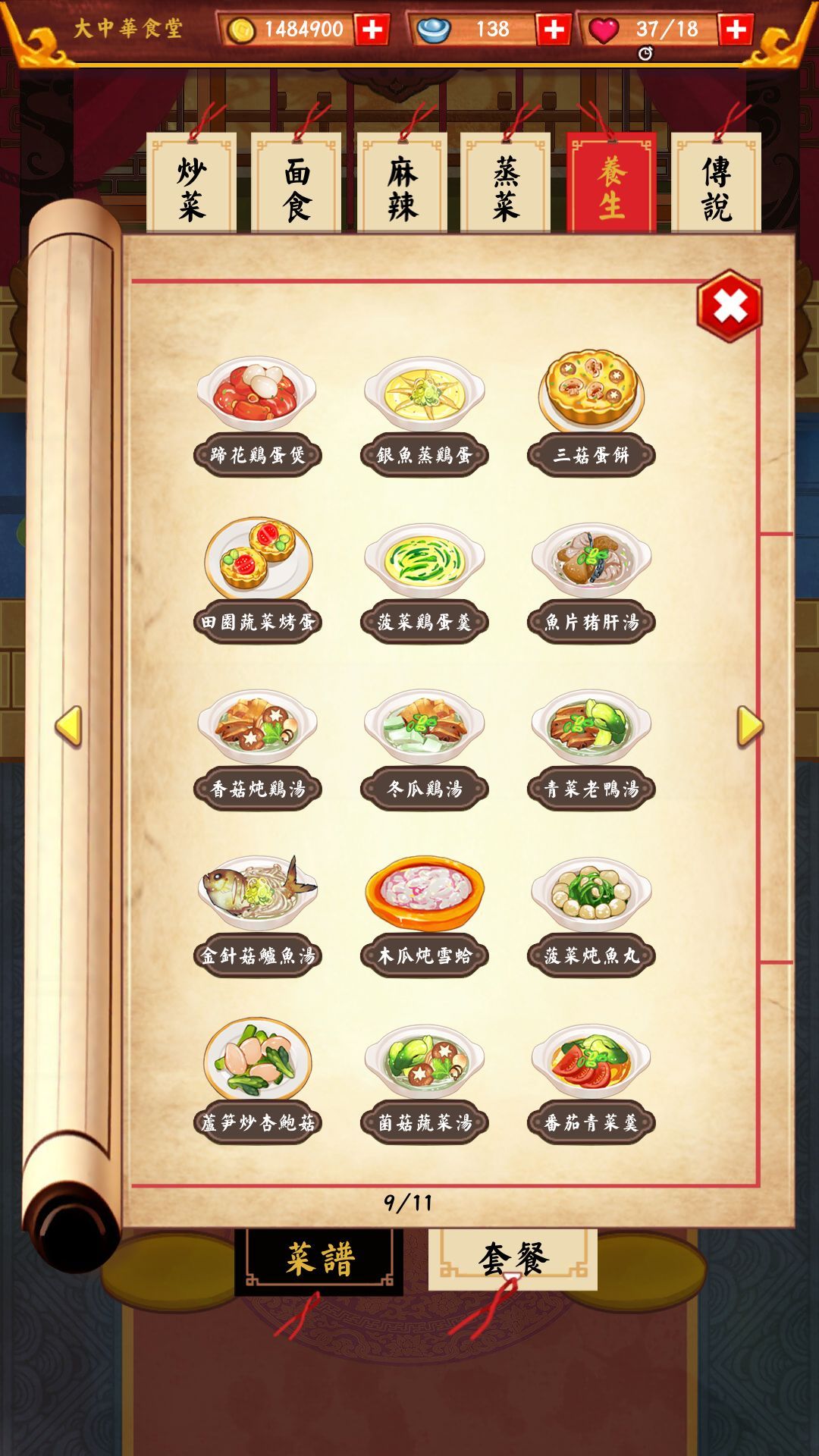Switch to the 套餐 set meal tab
The height and width of the screenshot is (1456, 819).
pyautogui.click(x=513, y=1259)
